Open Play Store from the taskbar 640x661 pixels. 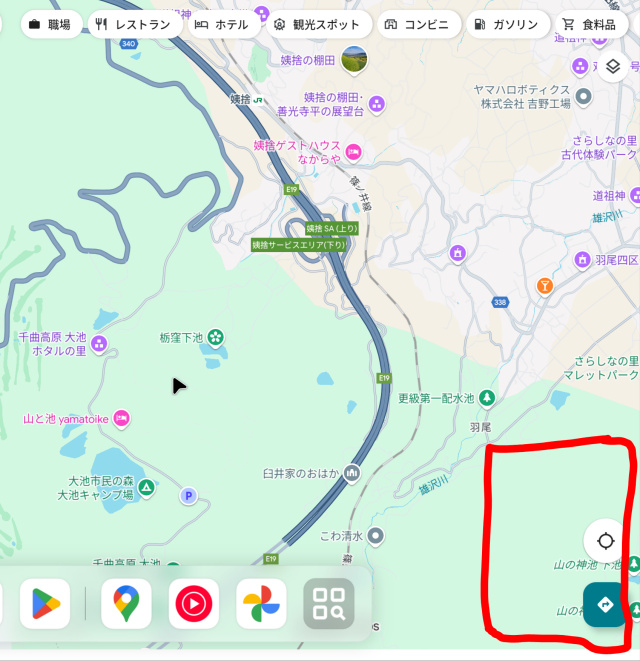point(45,603)
